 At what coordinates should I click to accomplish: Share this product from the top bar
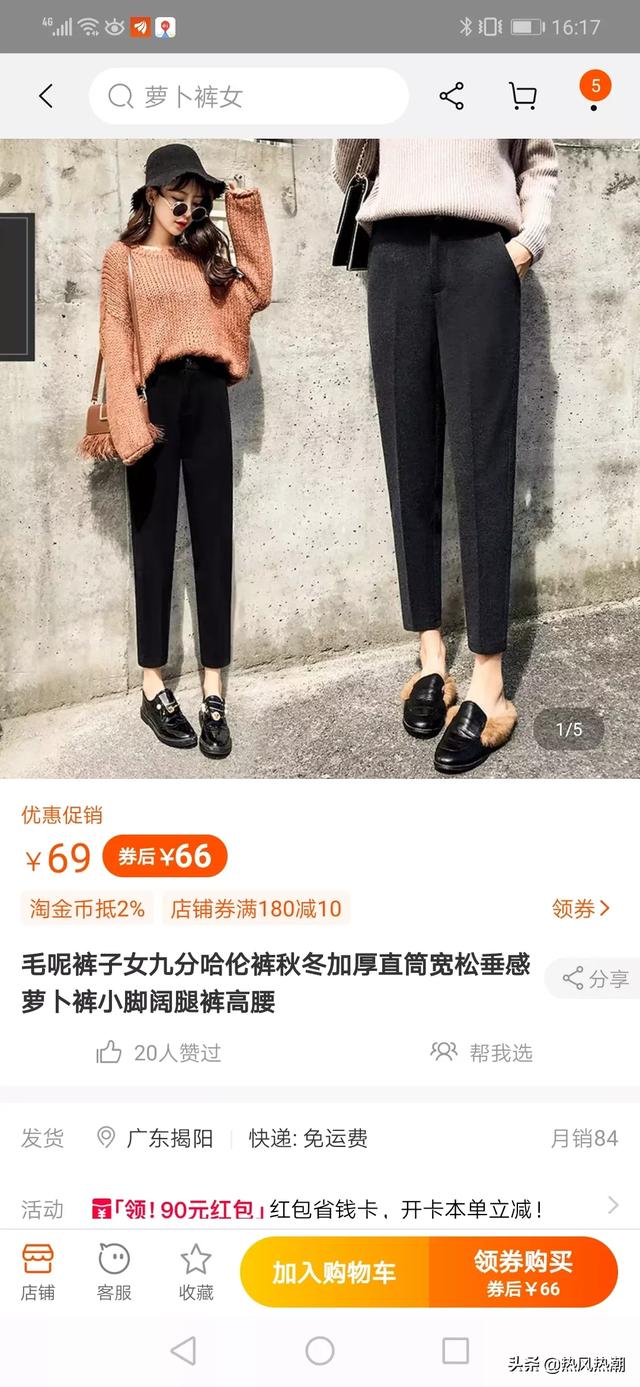pyautogui.click(x=452, y=96)
